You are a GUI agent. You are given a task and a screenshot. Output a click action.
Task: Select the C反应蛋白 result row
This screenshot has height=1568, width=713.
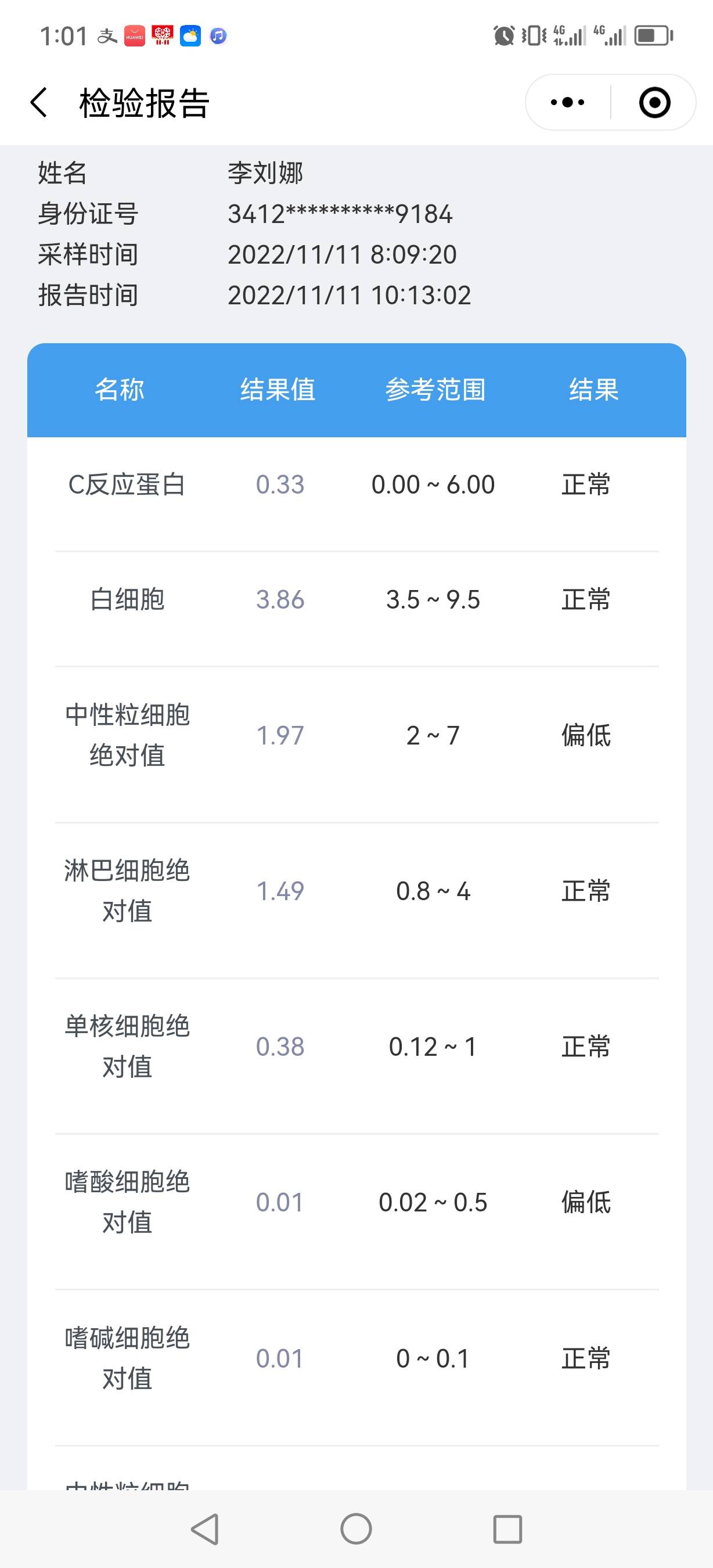[356, 484]
